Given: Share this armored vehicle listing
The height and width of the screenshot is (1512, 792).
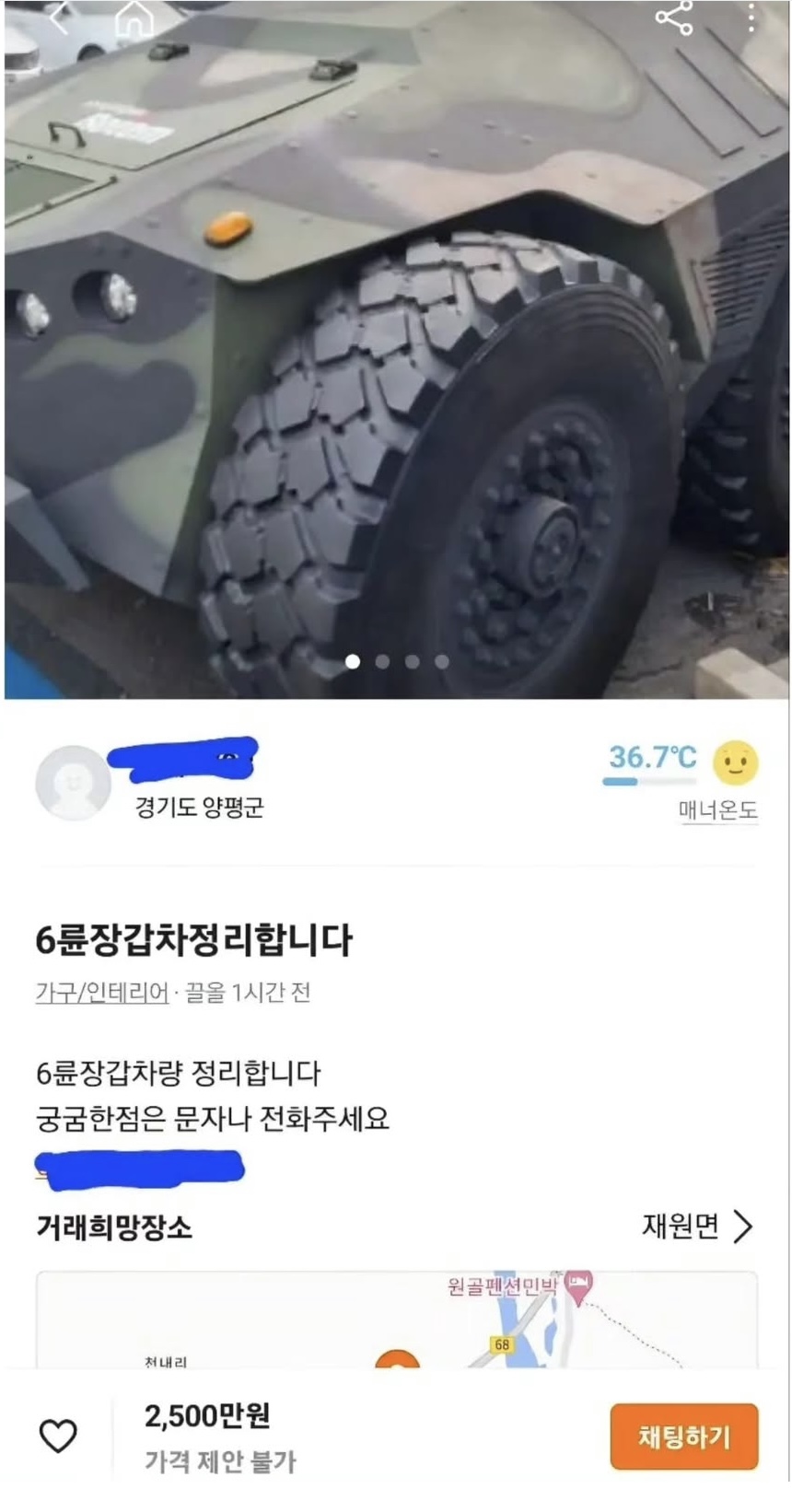Looking at the screenshot, I should (673, 17).
